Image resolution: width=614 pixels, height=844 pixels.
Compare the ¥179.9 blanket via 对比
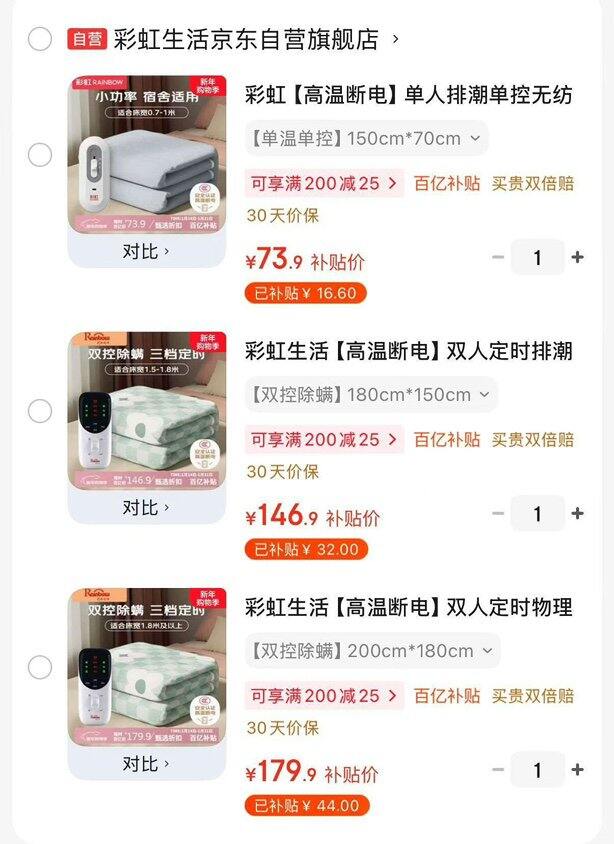pos(146,764)
